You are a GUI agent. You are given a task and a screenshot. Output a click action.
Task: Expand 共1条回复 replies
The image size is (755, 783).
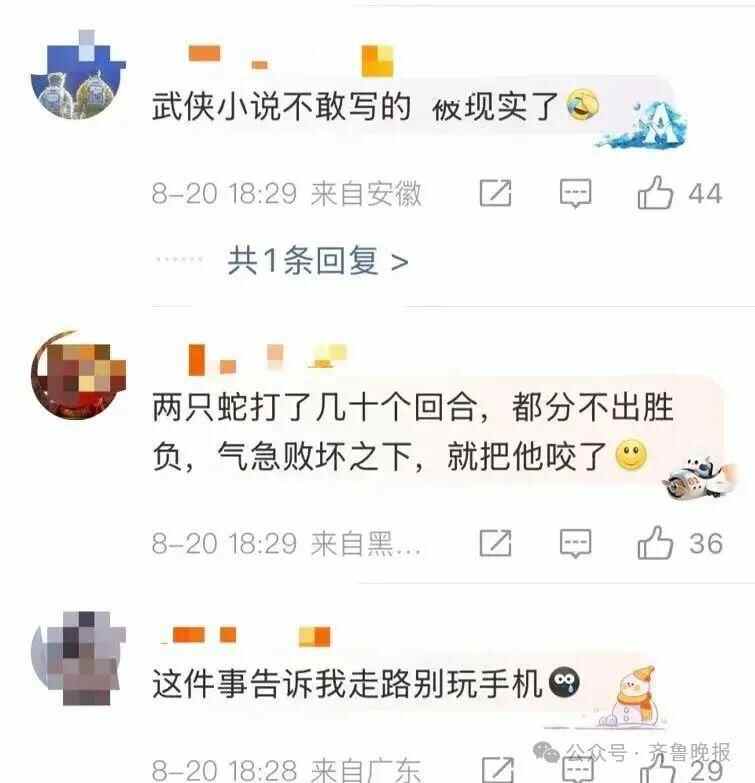318,261
